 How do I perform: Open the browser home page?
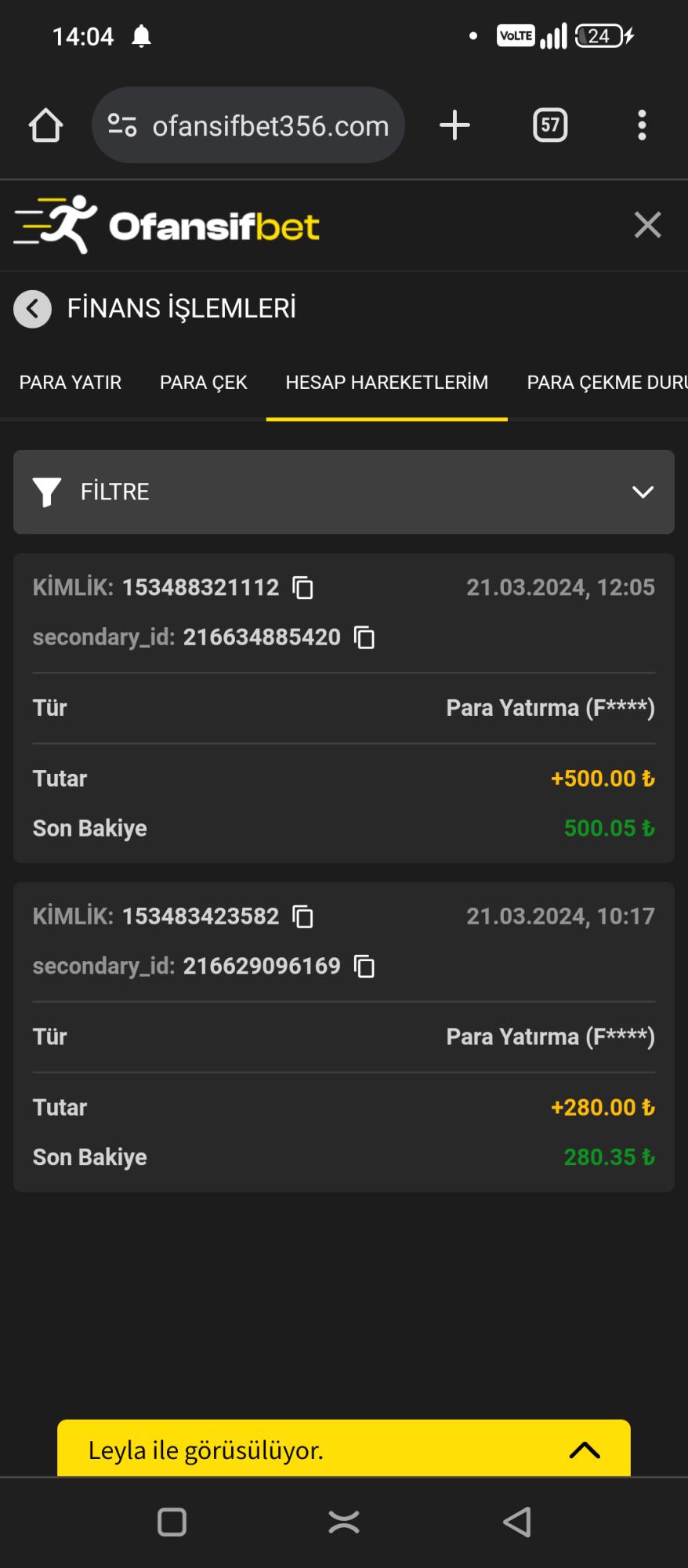pyautogui.click(x=45, y=125)
